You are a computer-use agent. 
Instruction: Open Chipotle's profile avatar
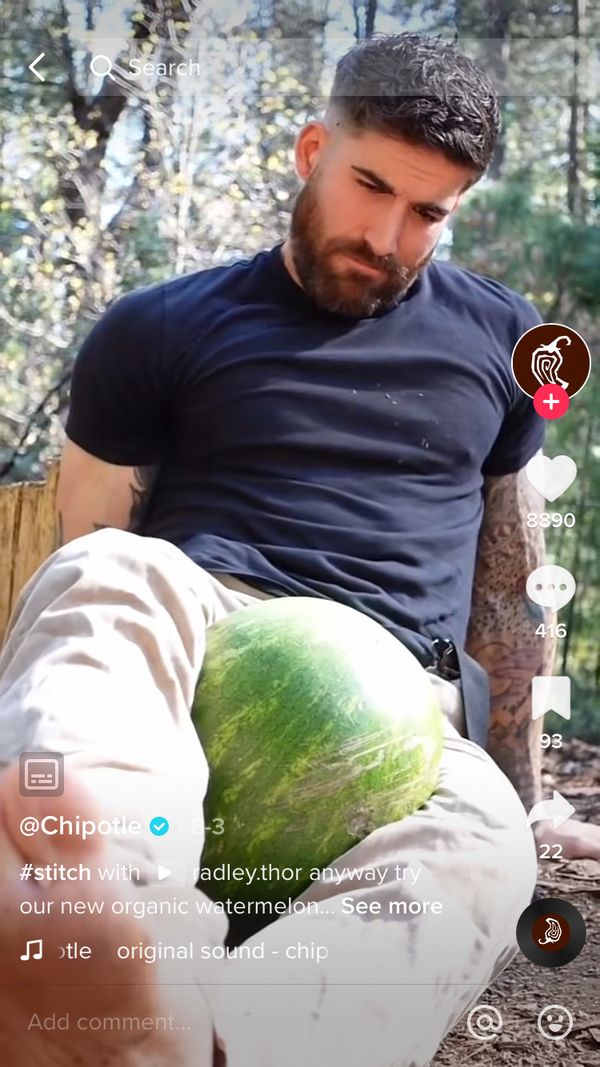tap(550, 362)
